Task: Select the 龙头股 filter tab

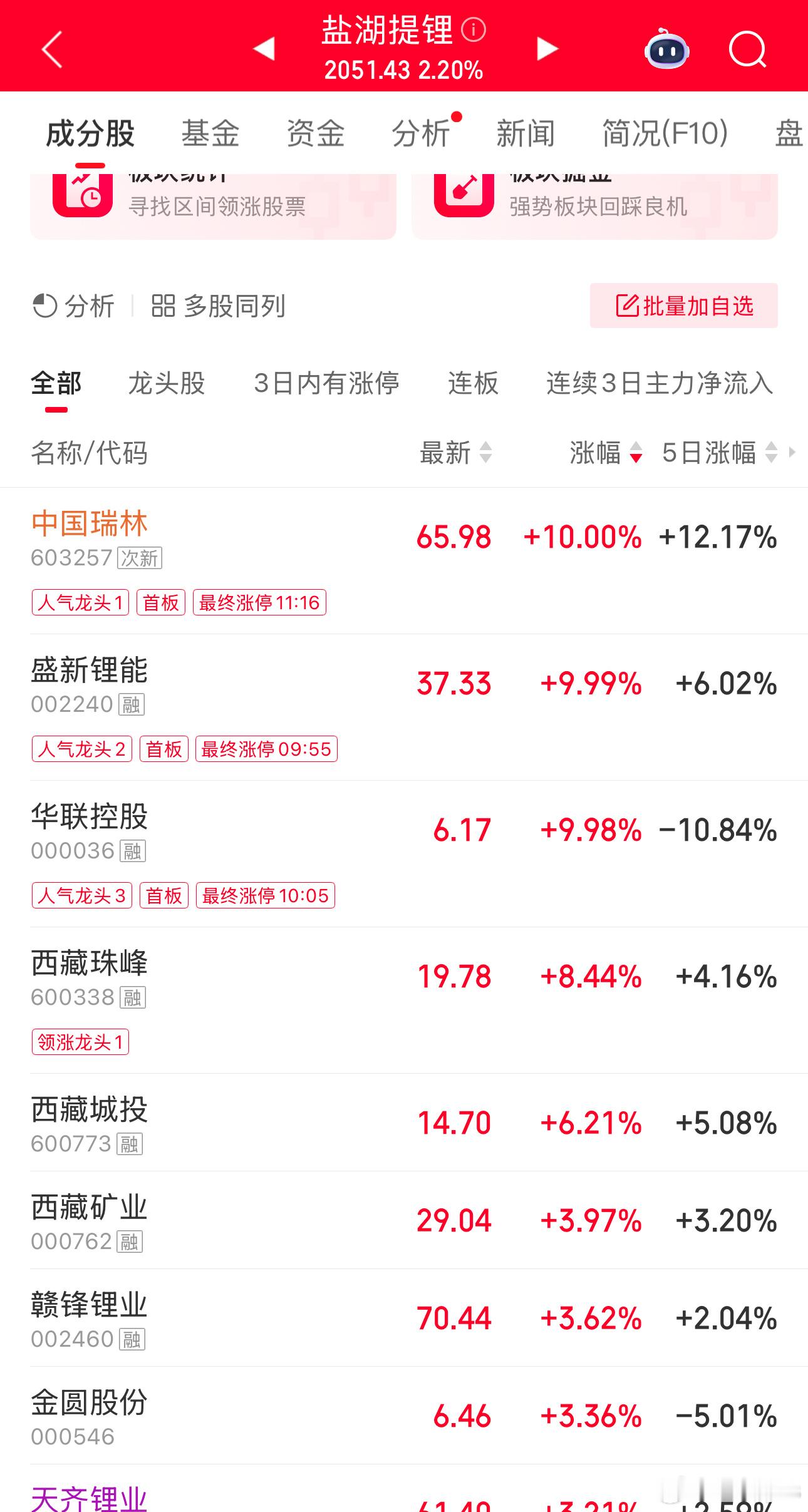Action: (x=168, y=384)
